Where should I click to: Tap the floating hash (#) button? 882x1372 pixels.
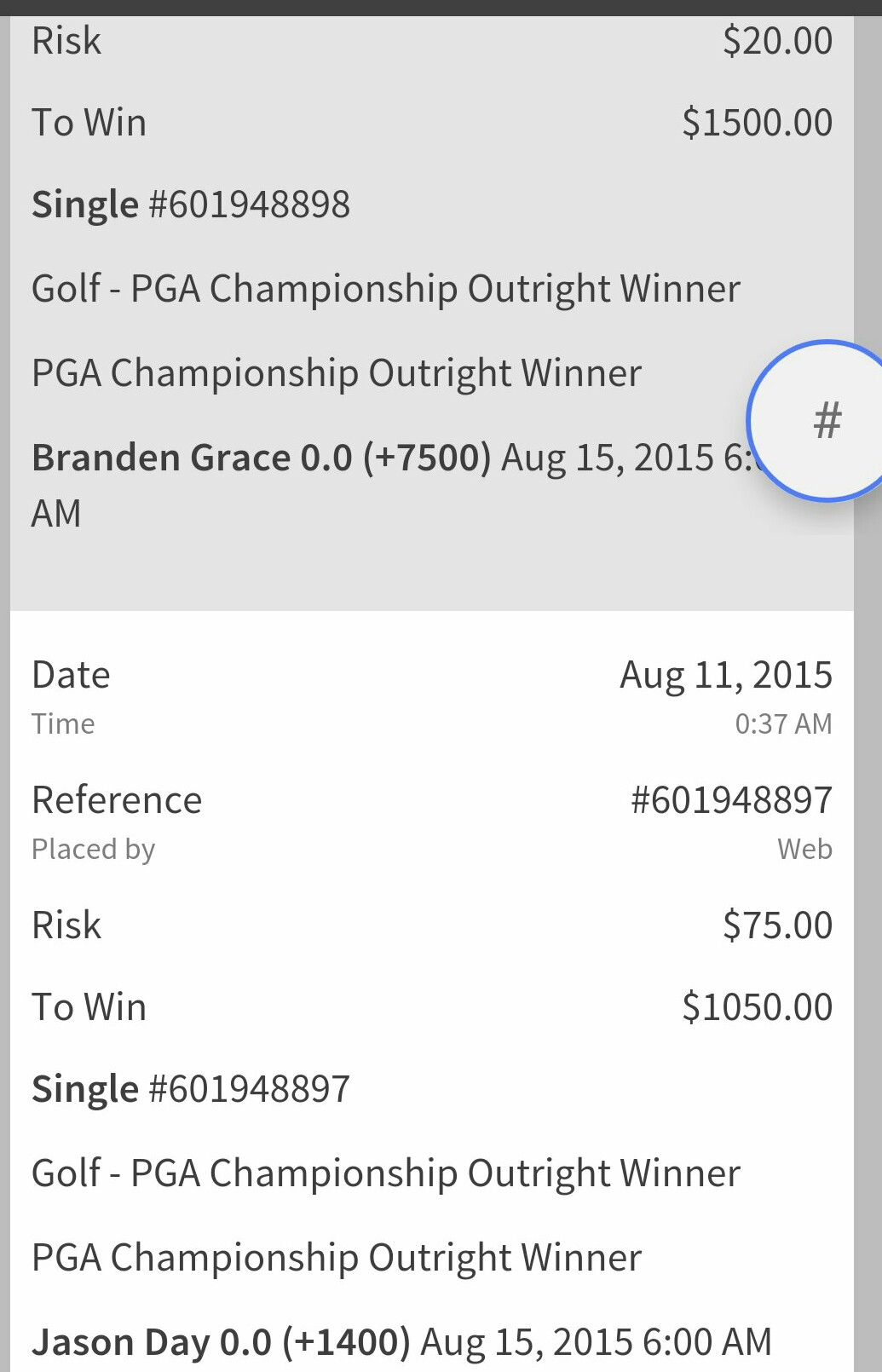coord(826,421)
